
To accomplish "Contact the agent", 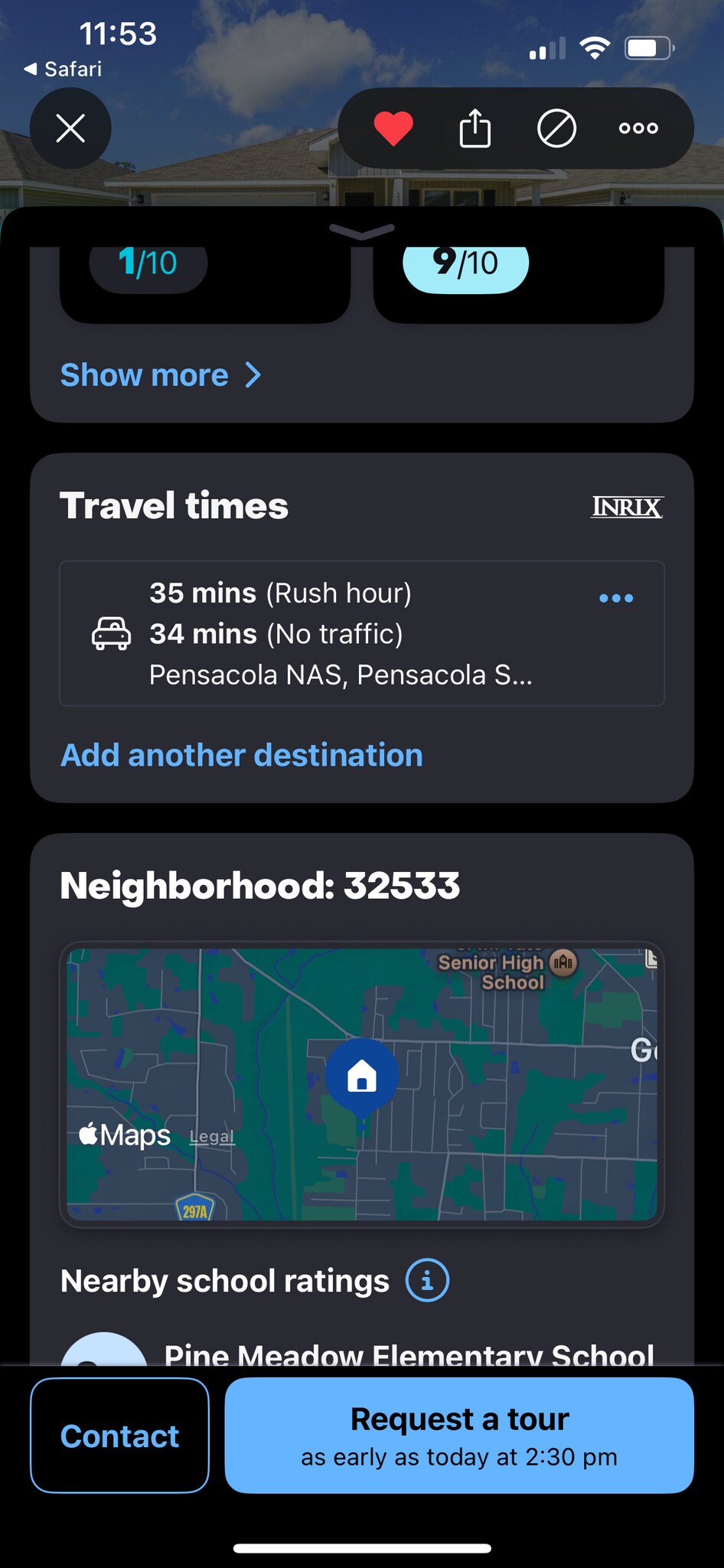I will pos(119,1436).
